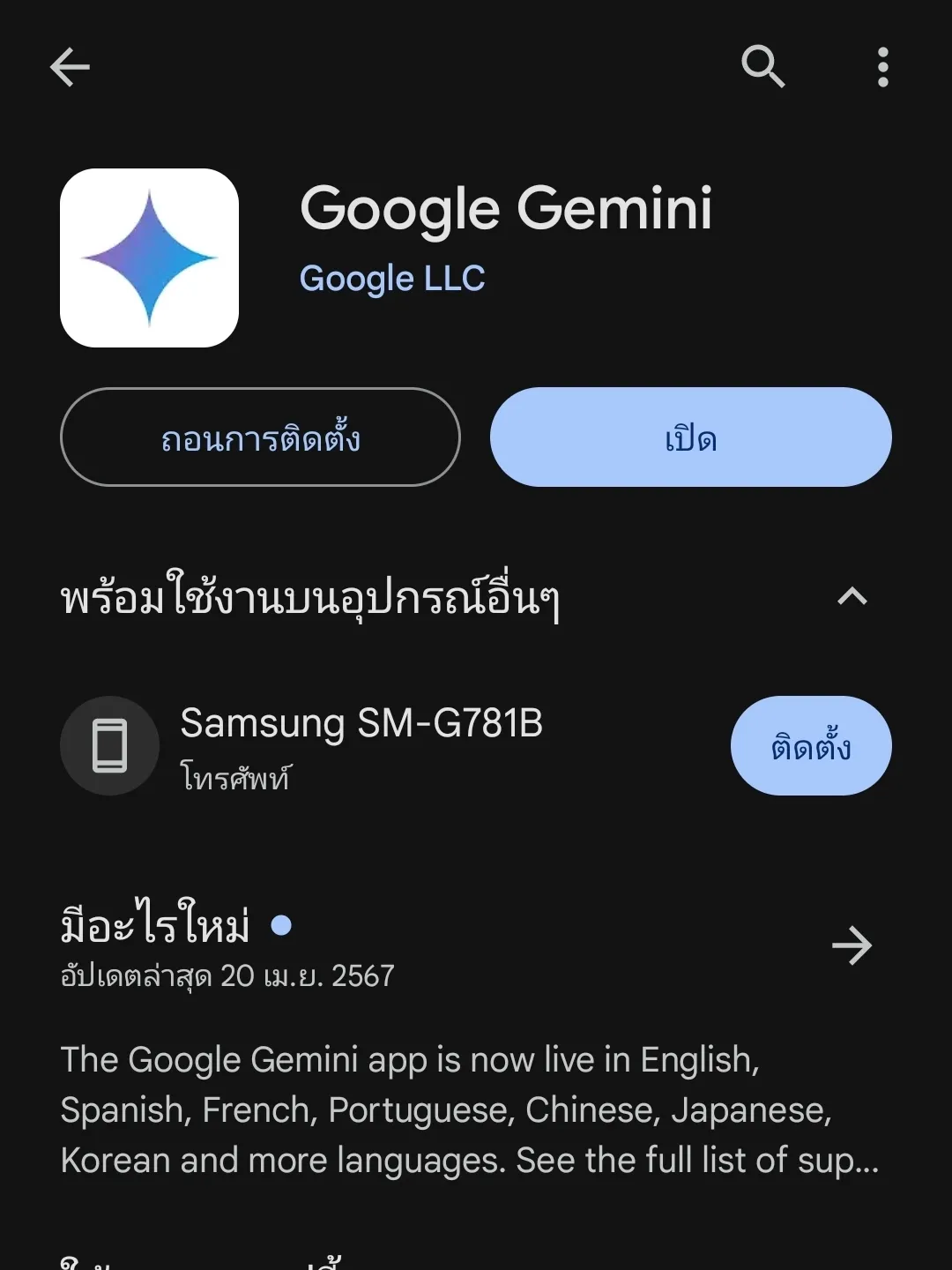Collapse the พร้อมใช้งานบนอุปกรณ์อื่นๆ section with the chevron

[x=852, y=598]
